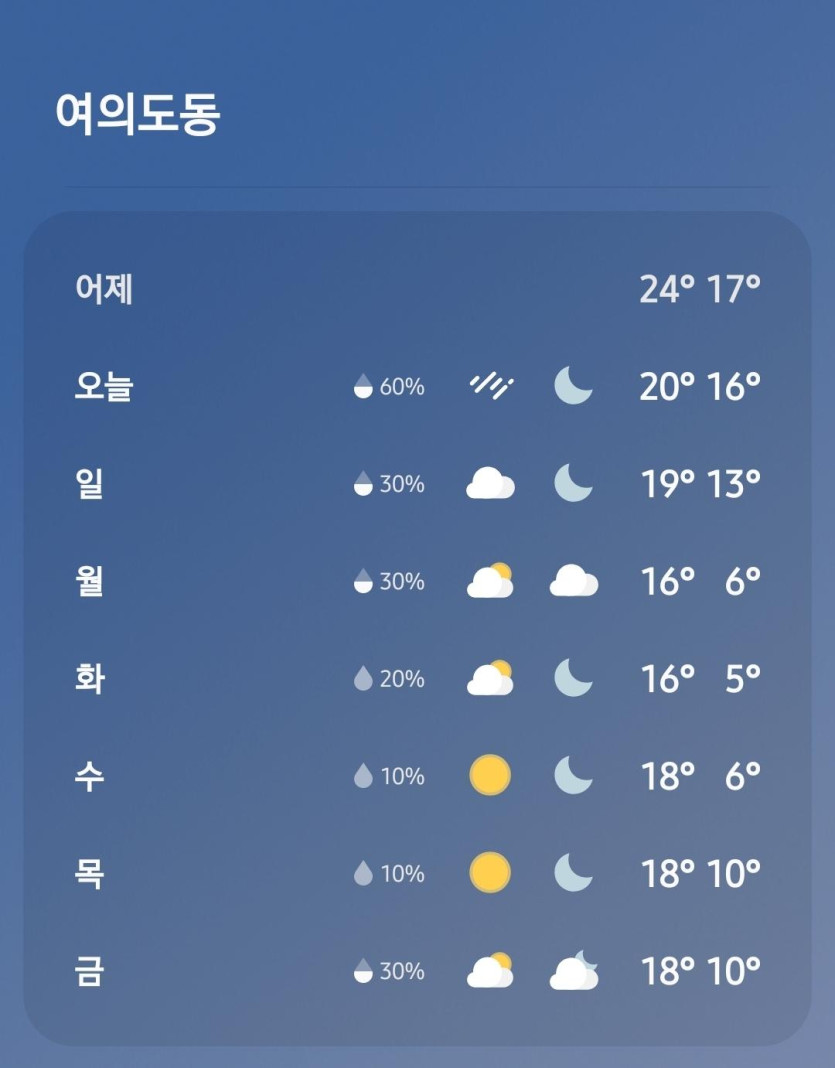Select the 월 (Monday) forecast row

417,581
